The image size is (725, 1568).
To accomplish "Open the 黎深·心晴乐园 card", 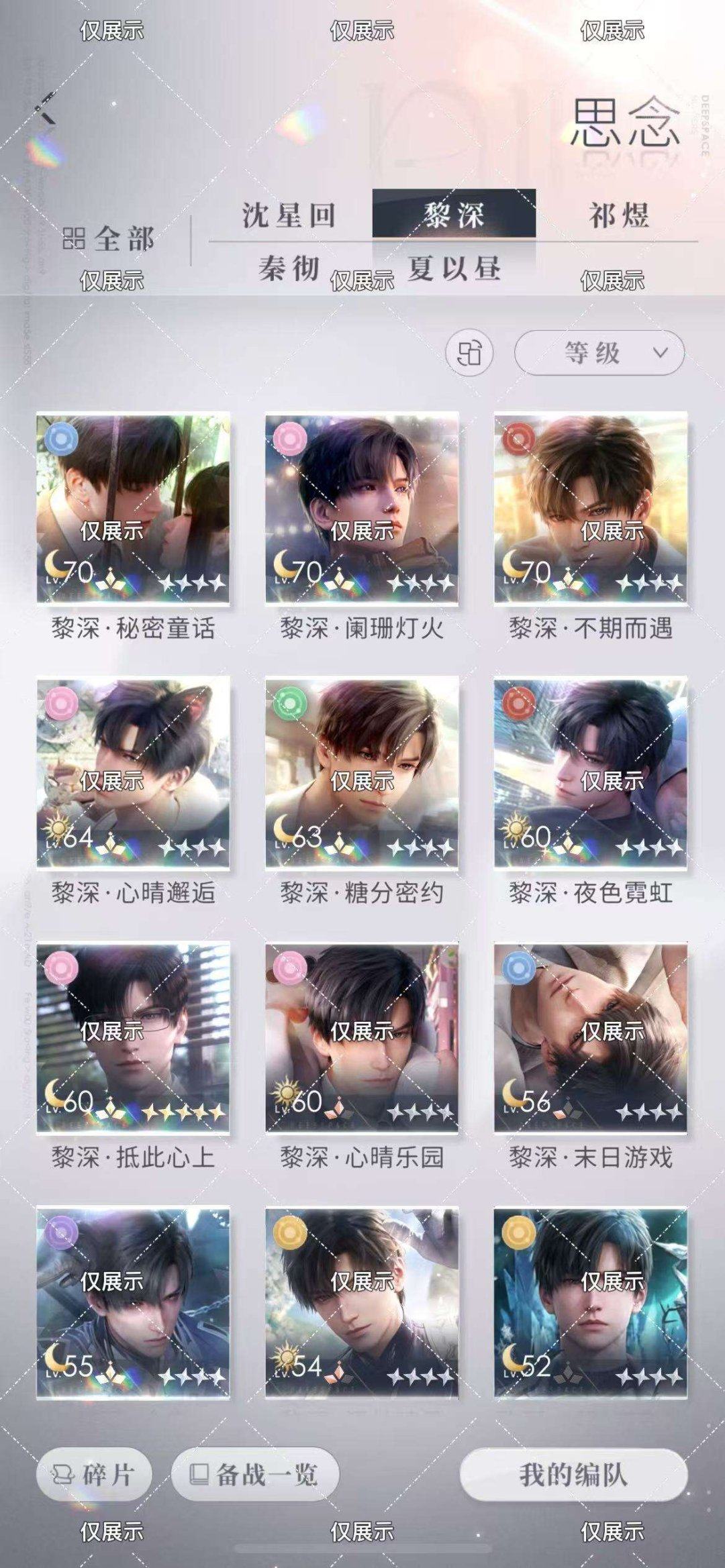I will (x=362, y=1037).
